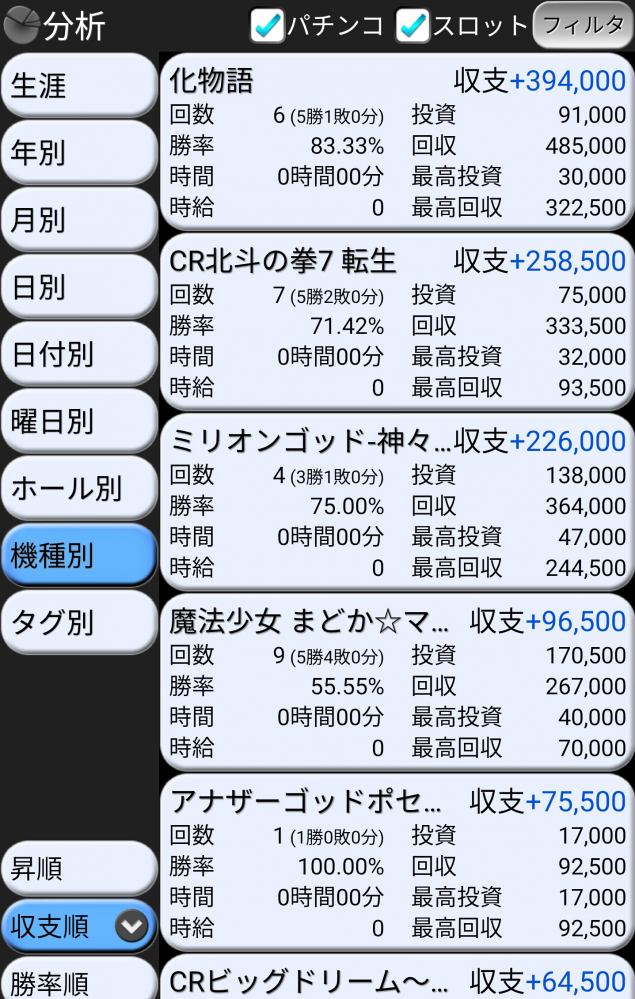Open the ホール別 breakdown
Screen dimensions: 635x999
(x=79, y=488)
